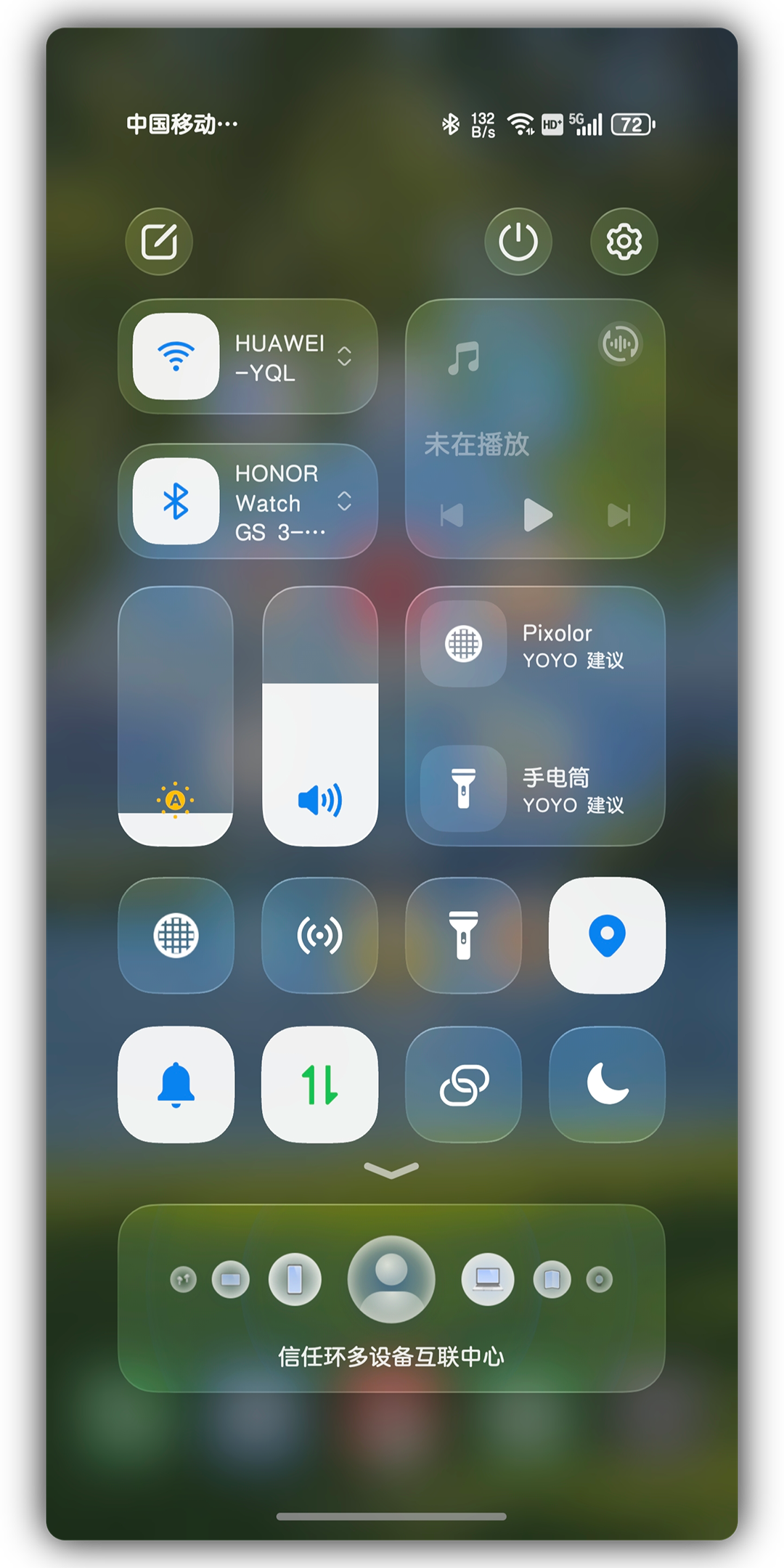Toggle the hotspot tile
The height and width of the screenshot is (1568, 784).
pyautogui.click(x=319, y=935)
